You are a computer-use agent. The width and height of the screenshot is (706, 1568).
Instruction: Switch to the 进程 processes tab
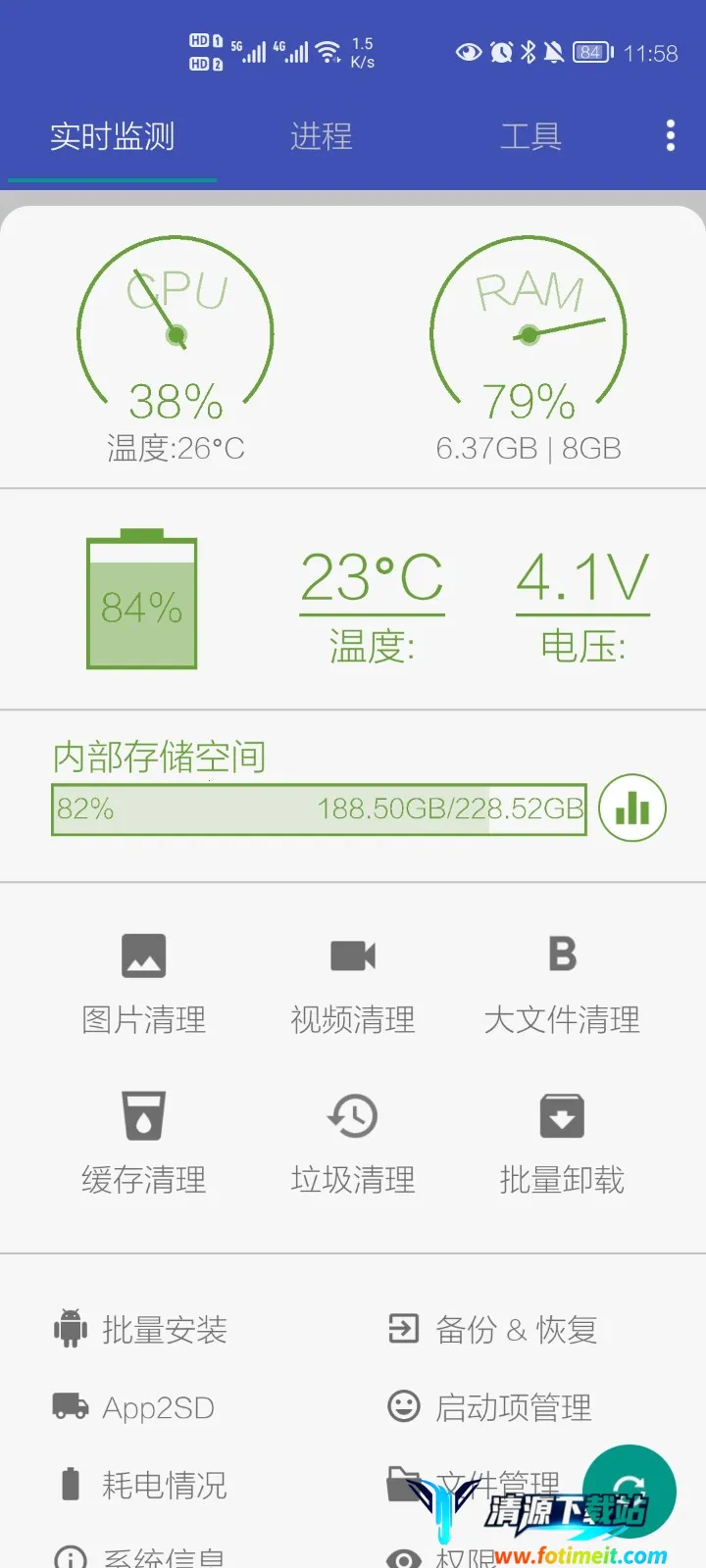tap(321, 137)
